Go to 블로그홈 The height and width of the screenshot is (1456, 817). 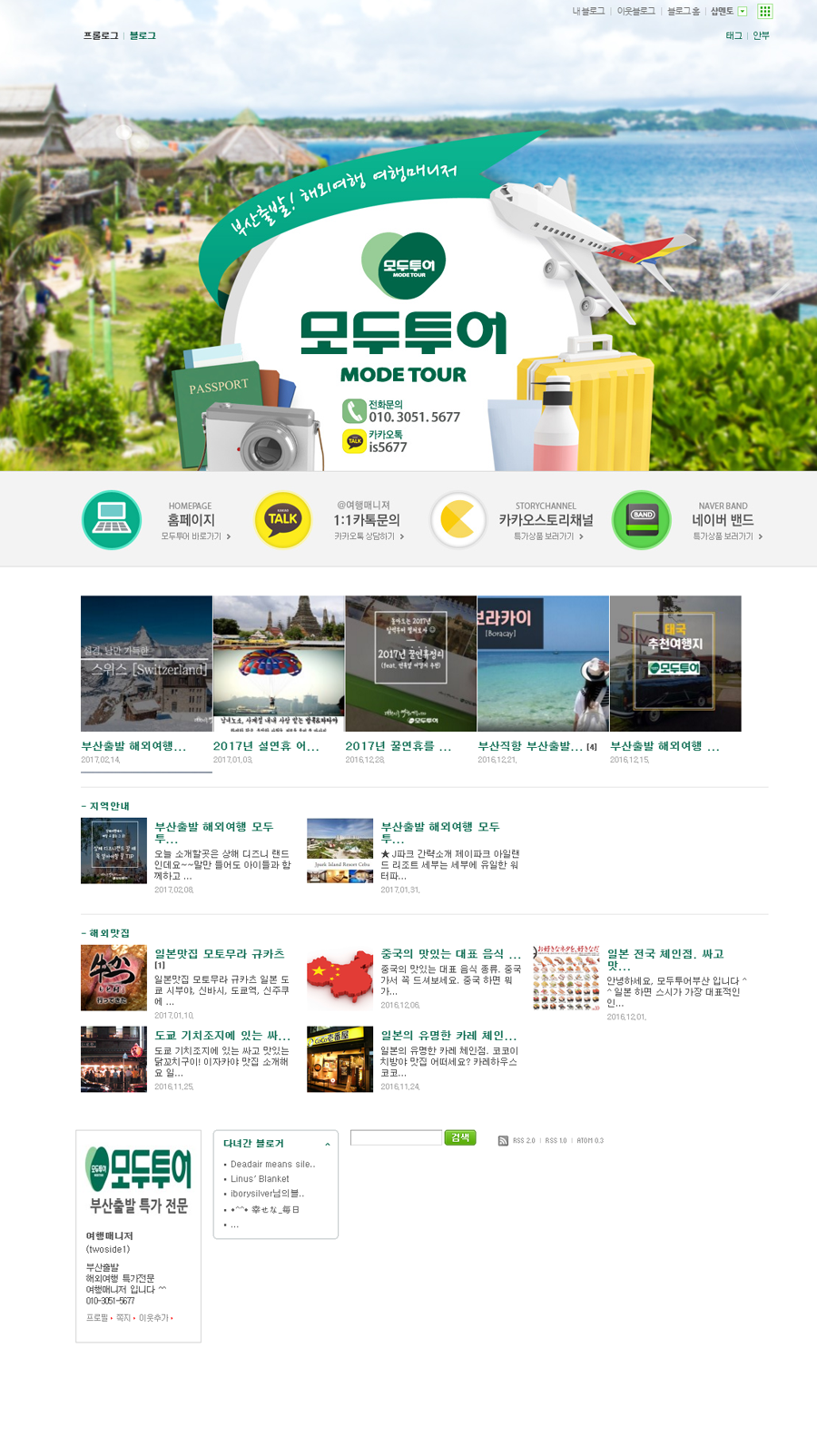[683, 11]
